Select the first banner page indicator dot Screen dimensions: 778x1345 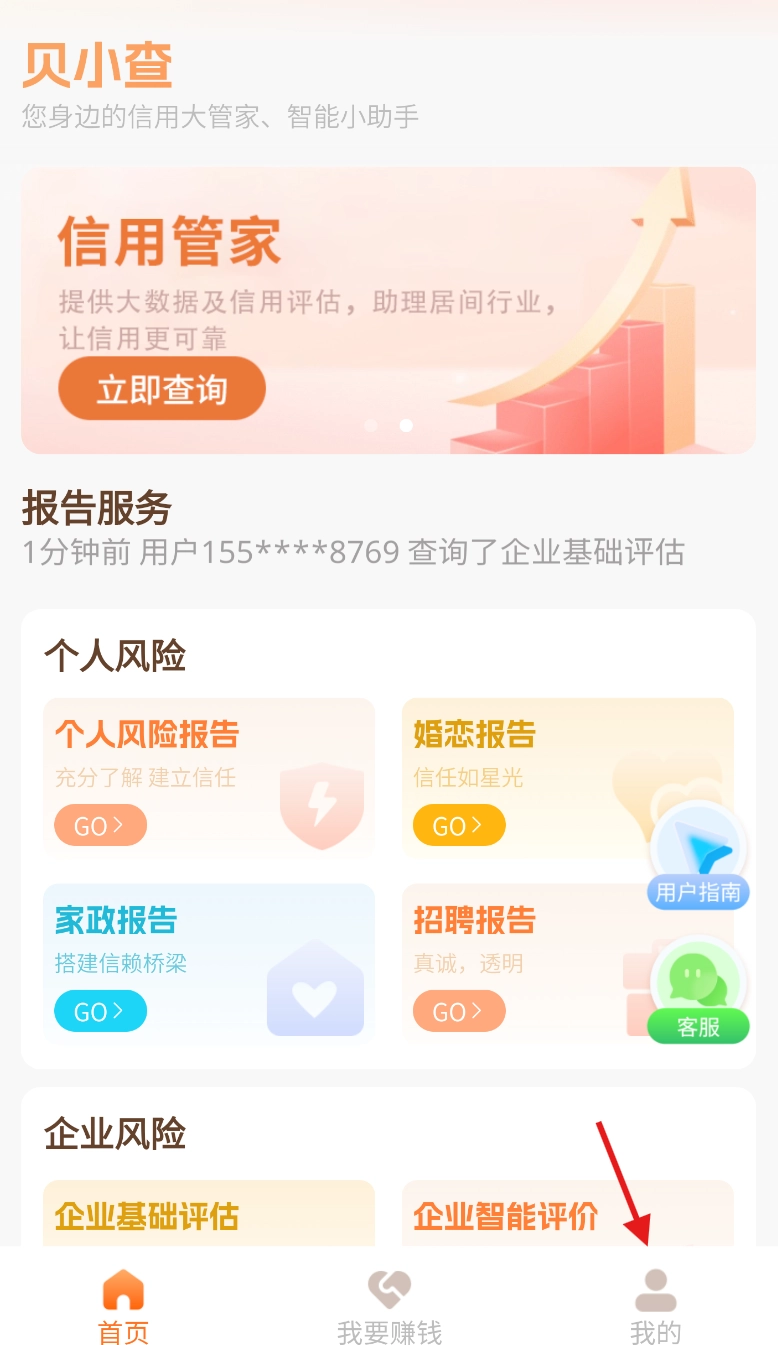[x=371, y=425]
